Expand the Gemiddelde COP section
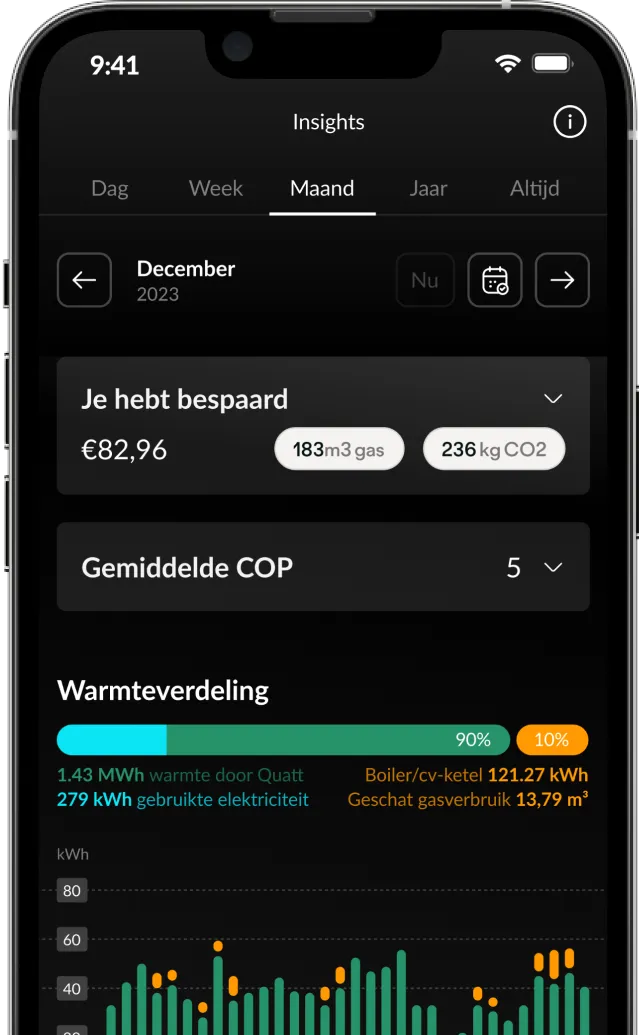 pos(553,568)
